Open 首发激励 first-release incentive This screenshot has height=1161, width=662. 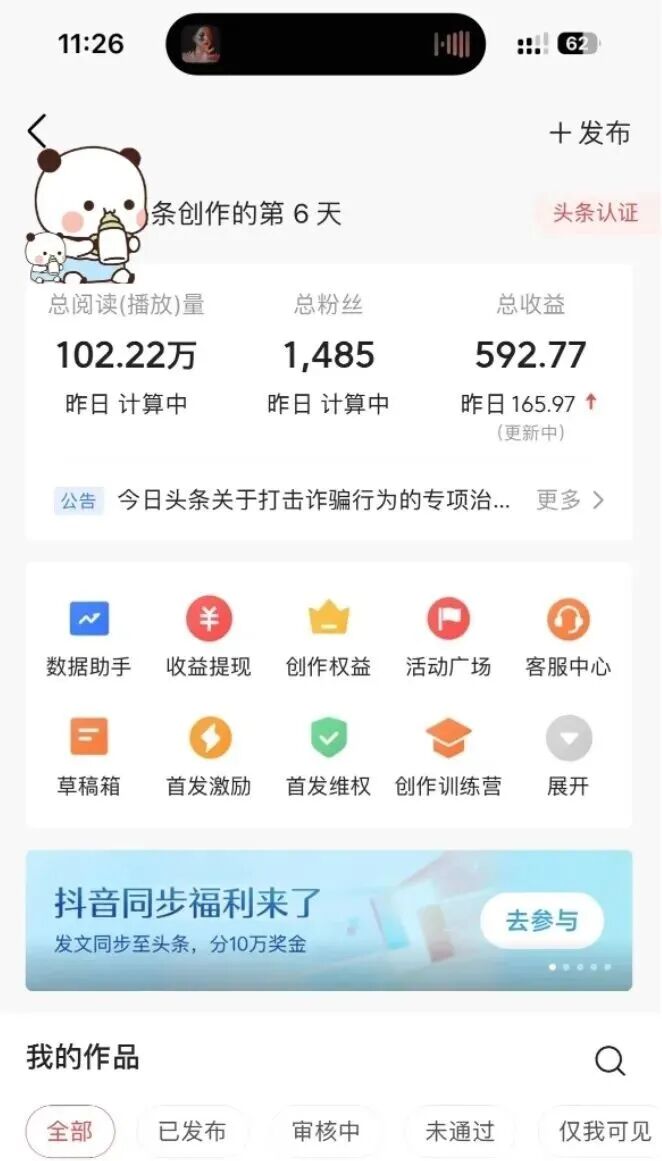click(208, 757)
